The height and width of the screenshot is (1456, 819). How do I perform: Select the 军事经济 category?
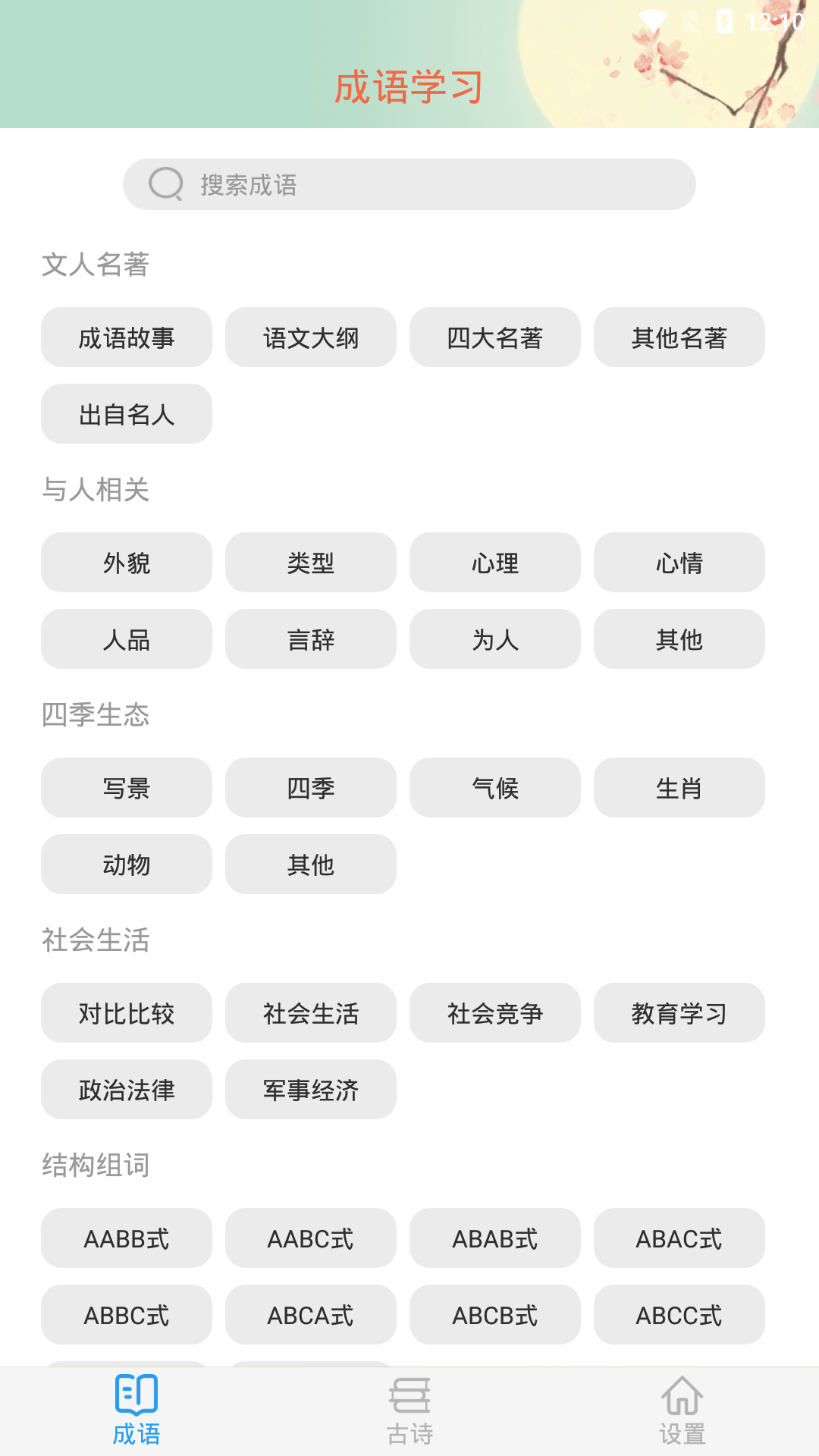point(310,1090)
